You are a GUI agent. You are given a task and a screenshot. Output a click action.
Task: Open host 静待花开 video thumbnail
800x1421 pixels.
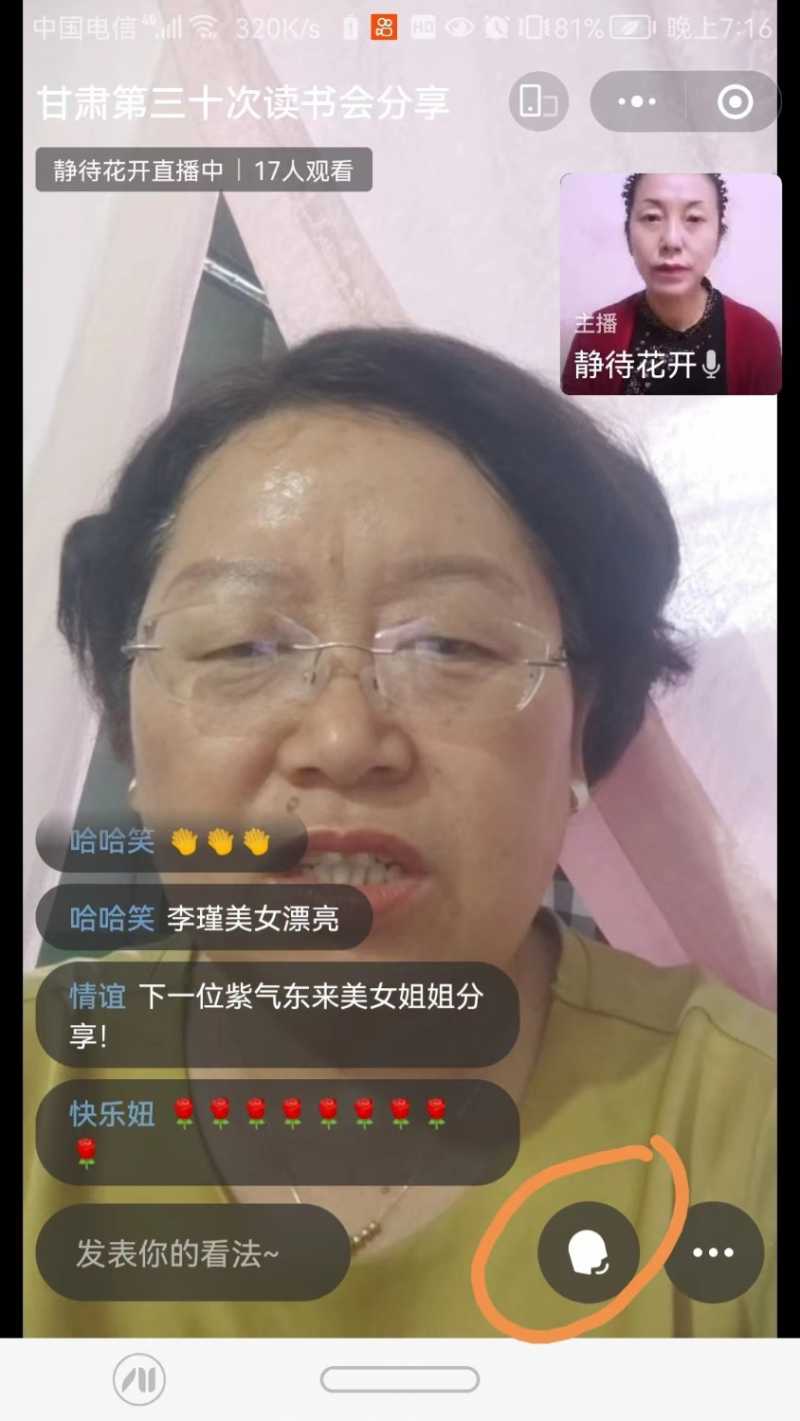670,283
